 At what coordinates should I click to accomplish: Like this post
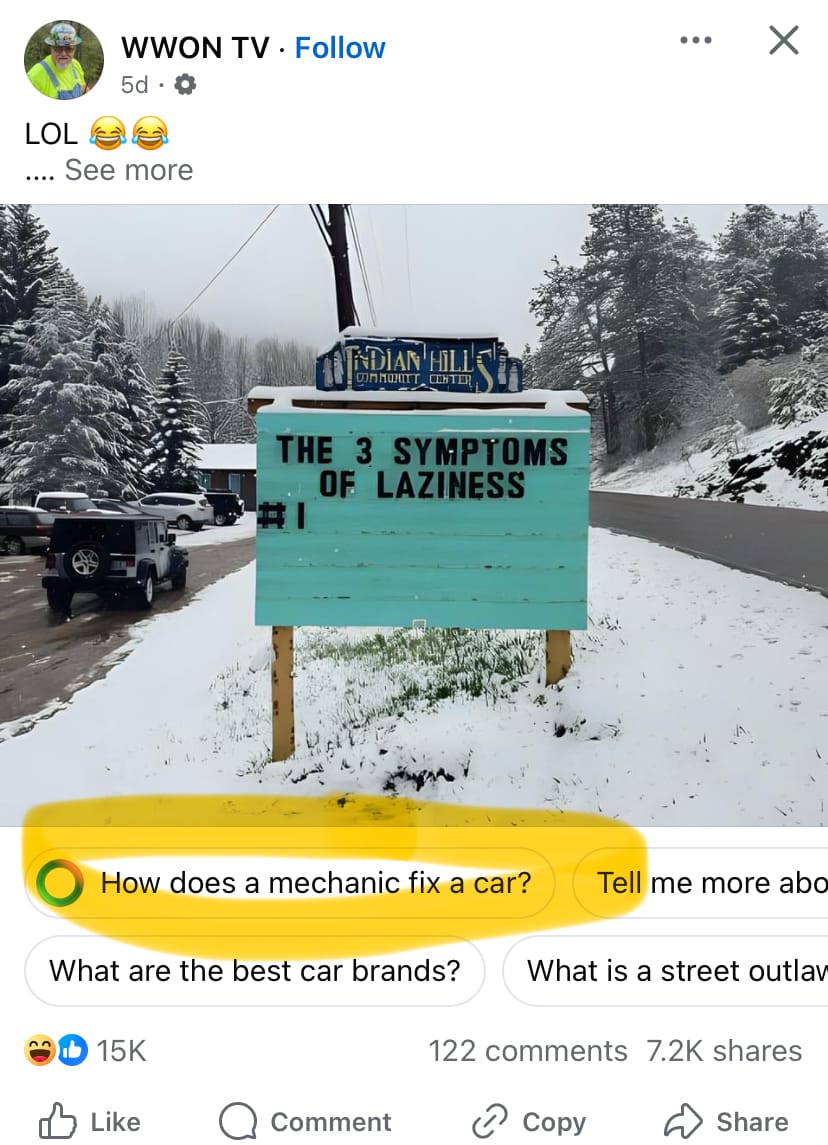coord(90,1122)
